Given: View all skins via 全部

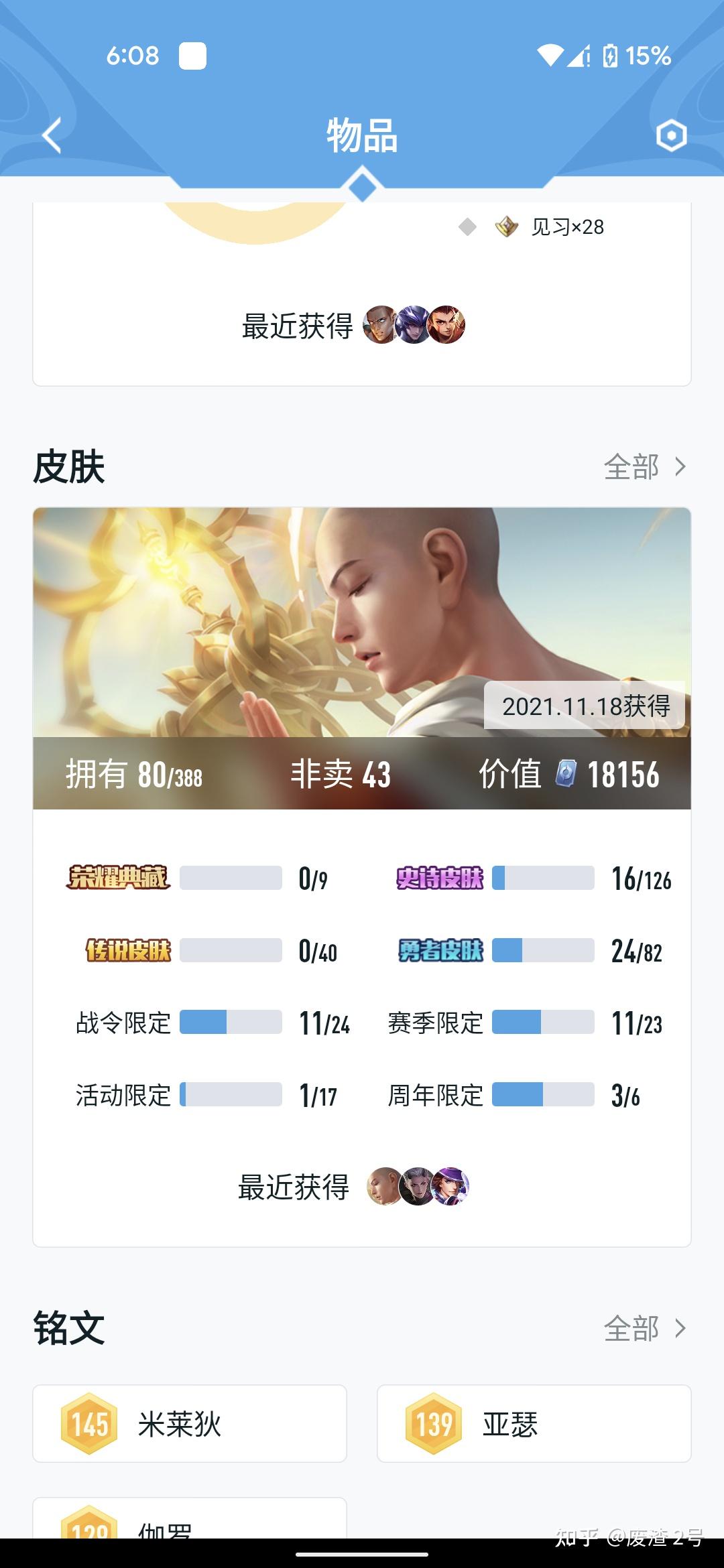Looking at the screenshot, I should pos(645,467).
